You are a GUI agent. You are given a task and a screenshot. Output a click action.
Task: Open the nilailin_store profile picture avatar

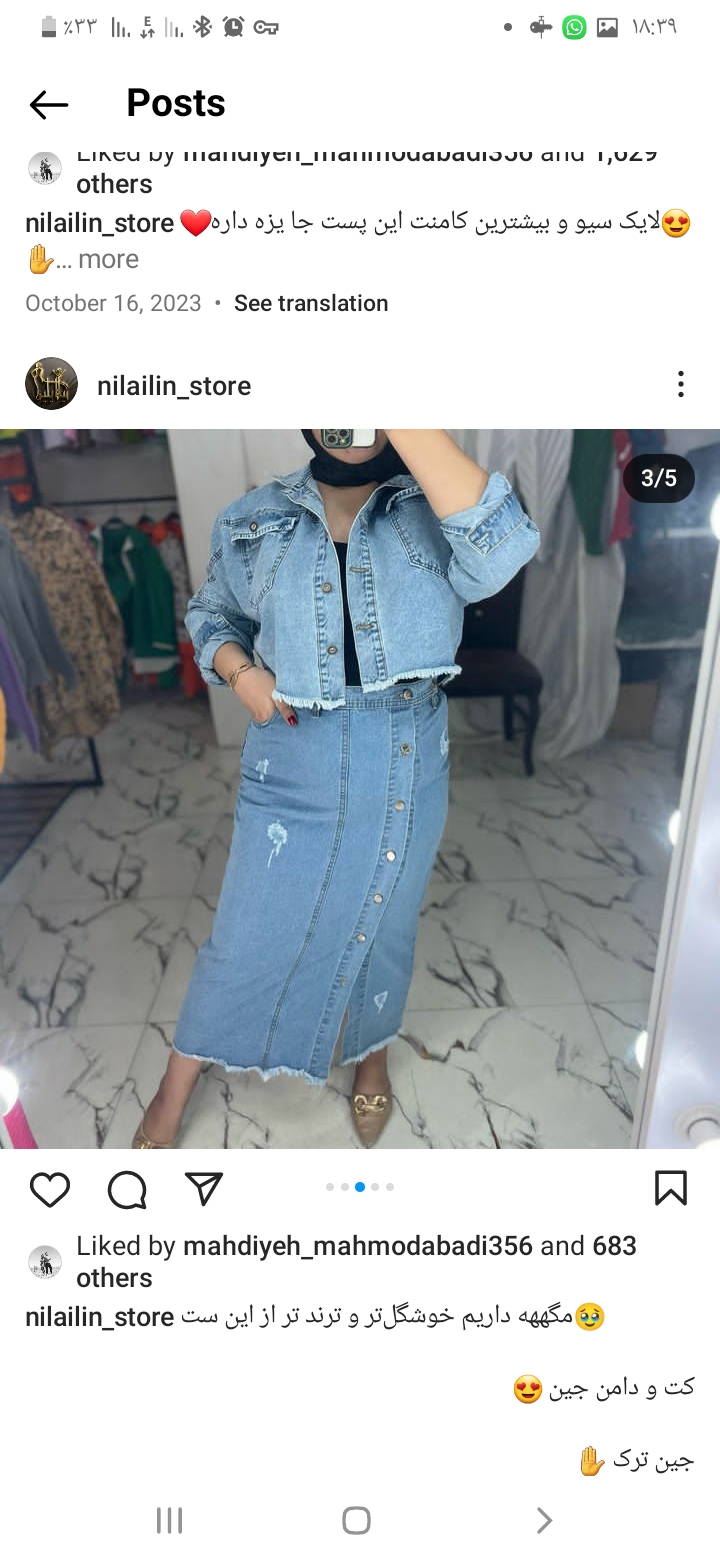click(x=51, y=384)
